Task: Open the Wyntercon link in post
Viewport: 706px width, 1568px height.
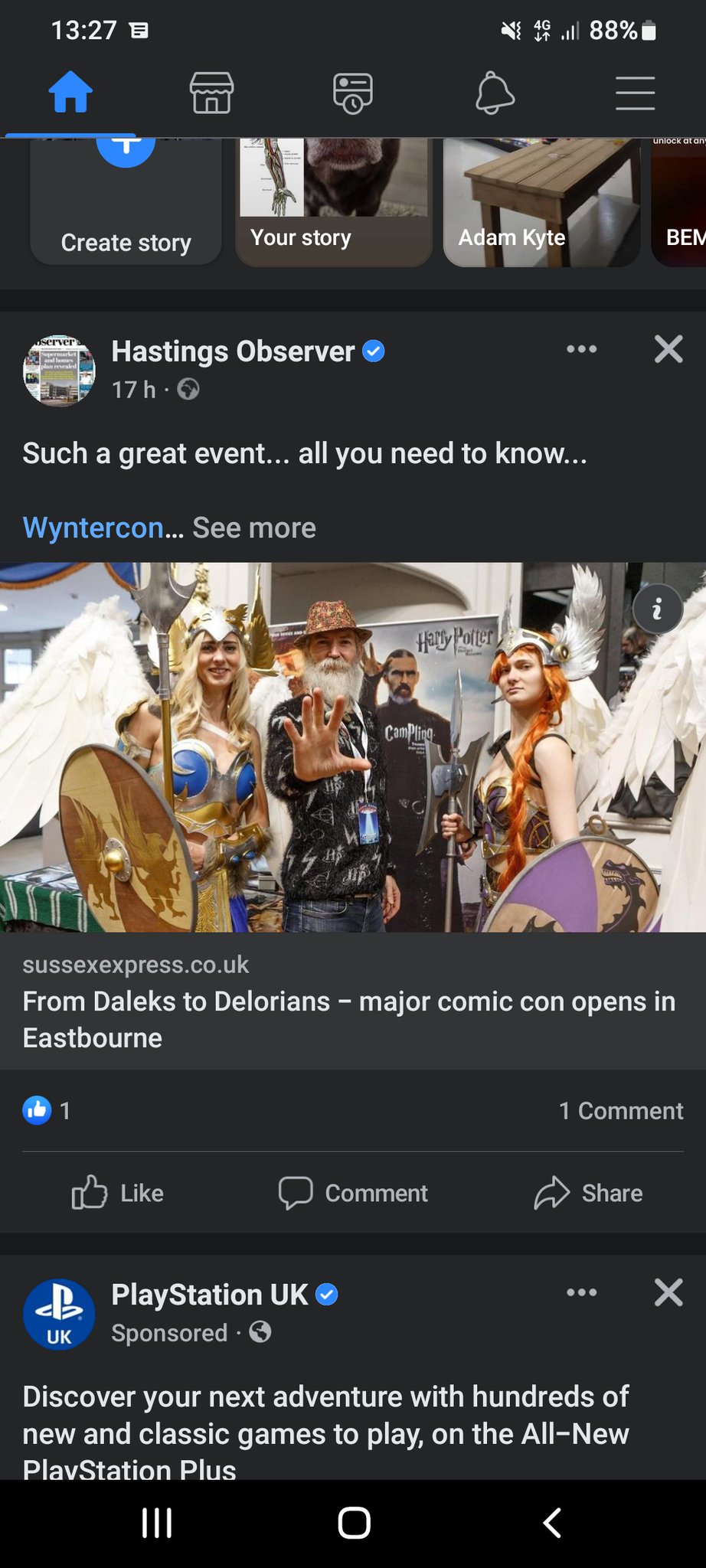Action: [x=93, y=528]
